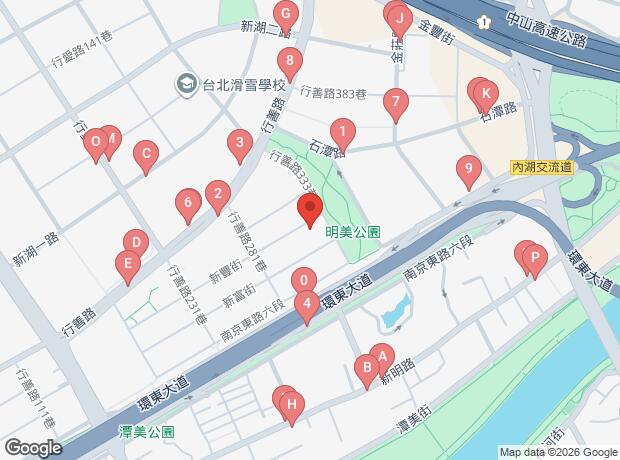Open the map pin labeled C

(146, 155)
